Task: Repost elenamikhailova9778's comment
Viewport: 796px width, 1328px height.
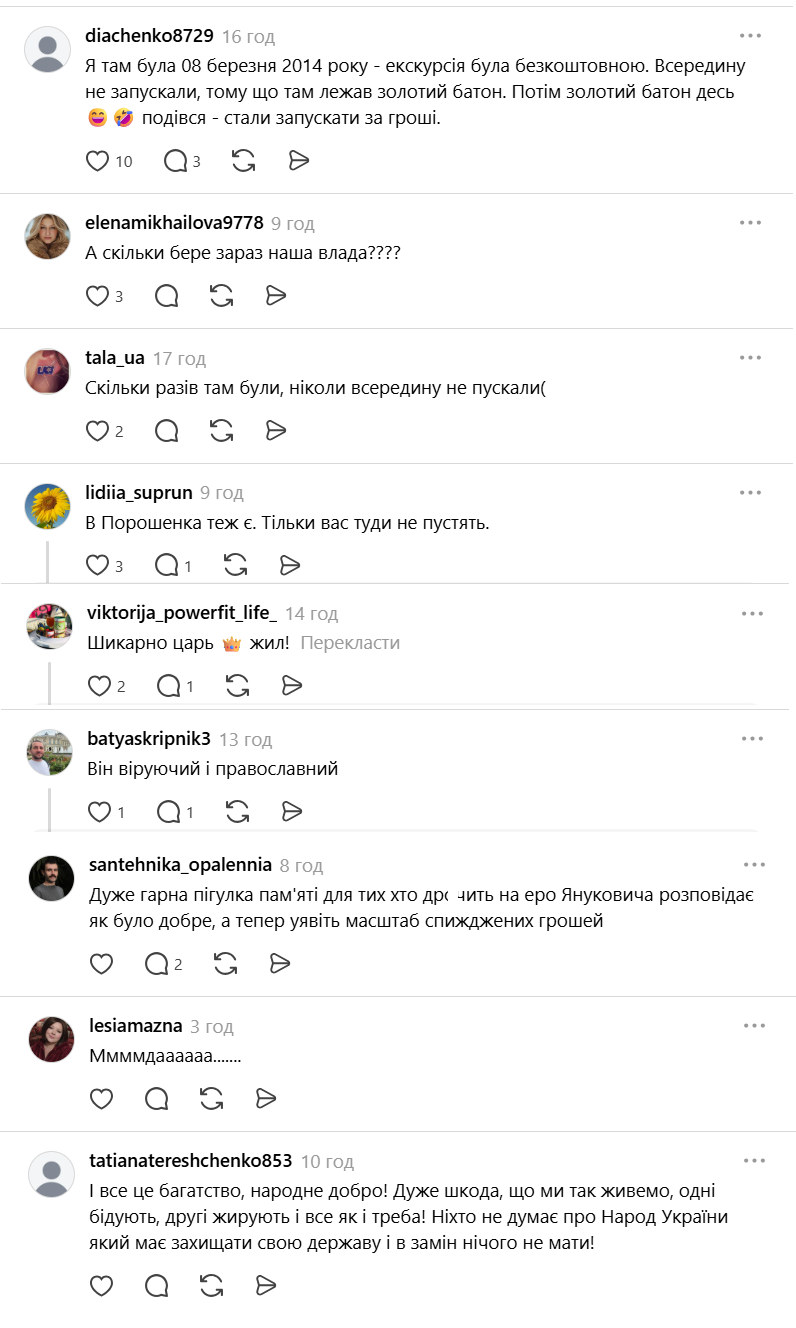Action: [222, 296]
